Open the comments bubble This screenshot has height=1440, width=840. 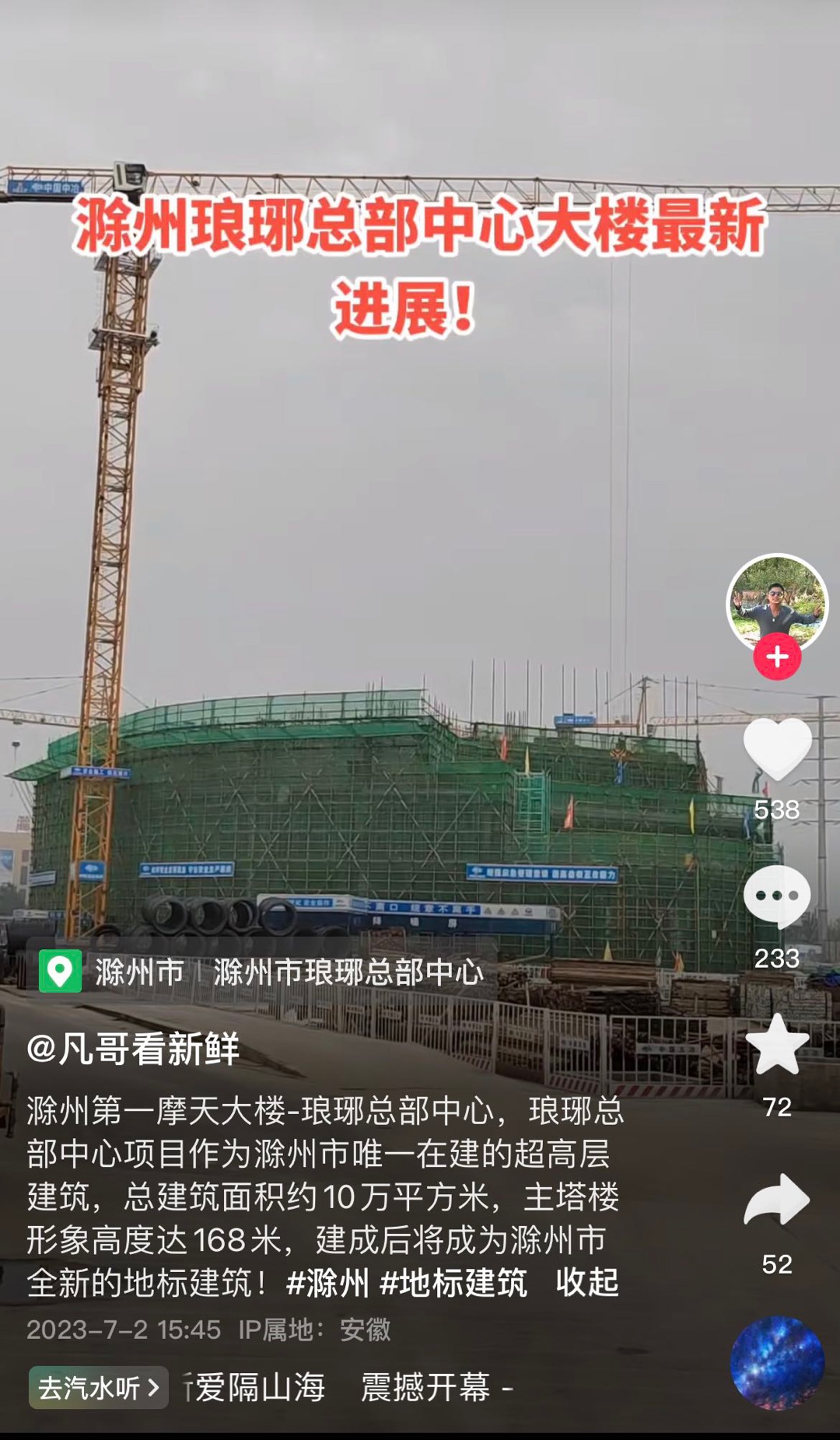pyautogui.click(x=777, y=896)
